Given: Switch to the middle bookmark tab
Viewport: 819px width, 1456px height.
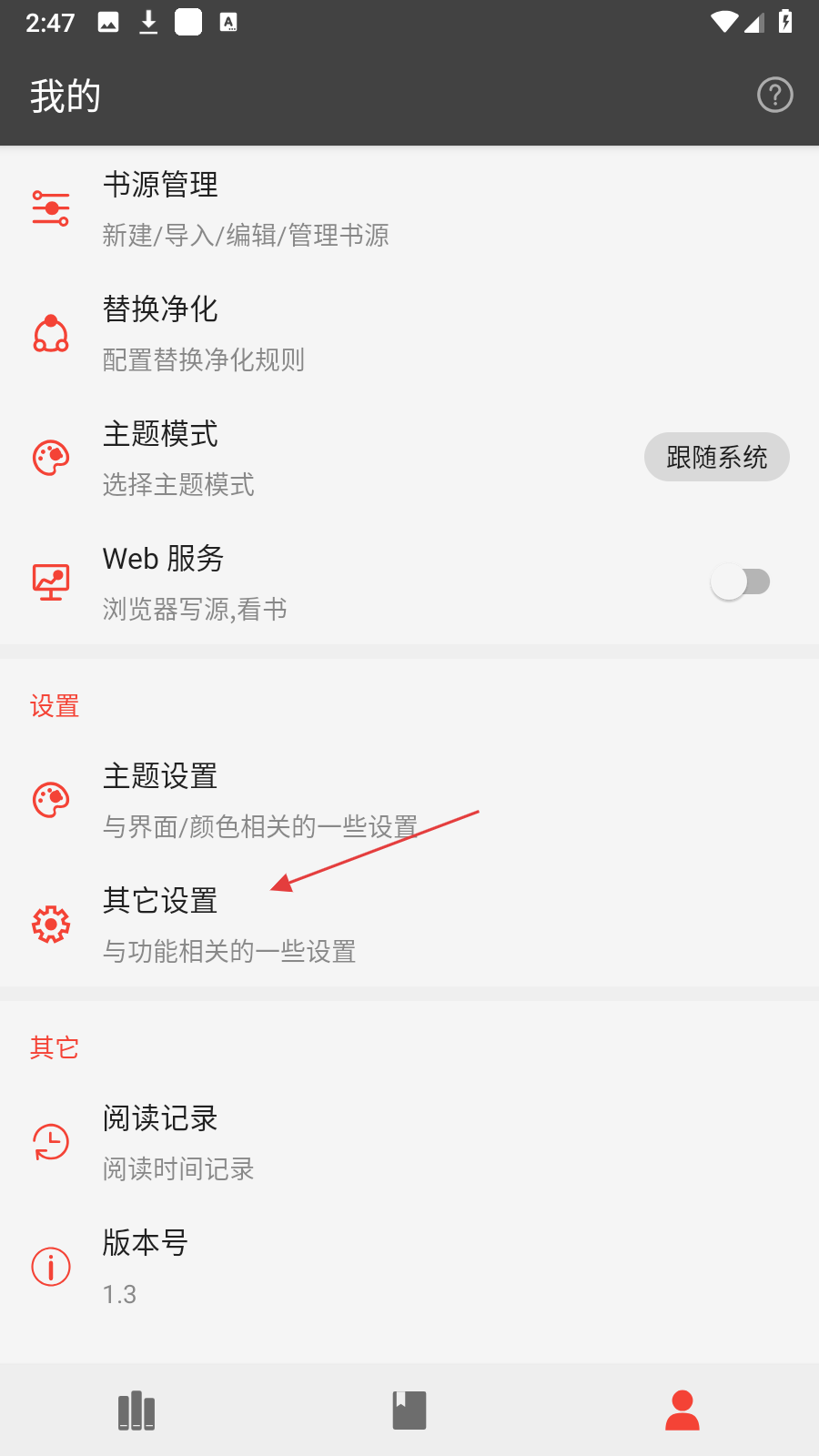Looking at the screenshot, I should 409,1410.
